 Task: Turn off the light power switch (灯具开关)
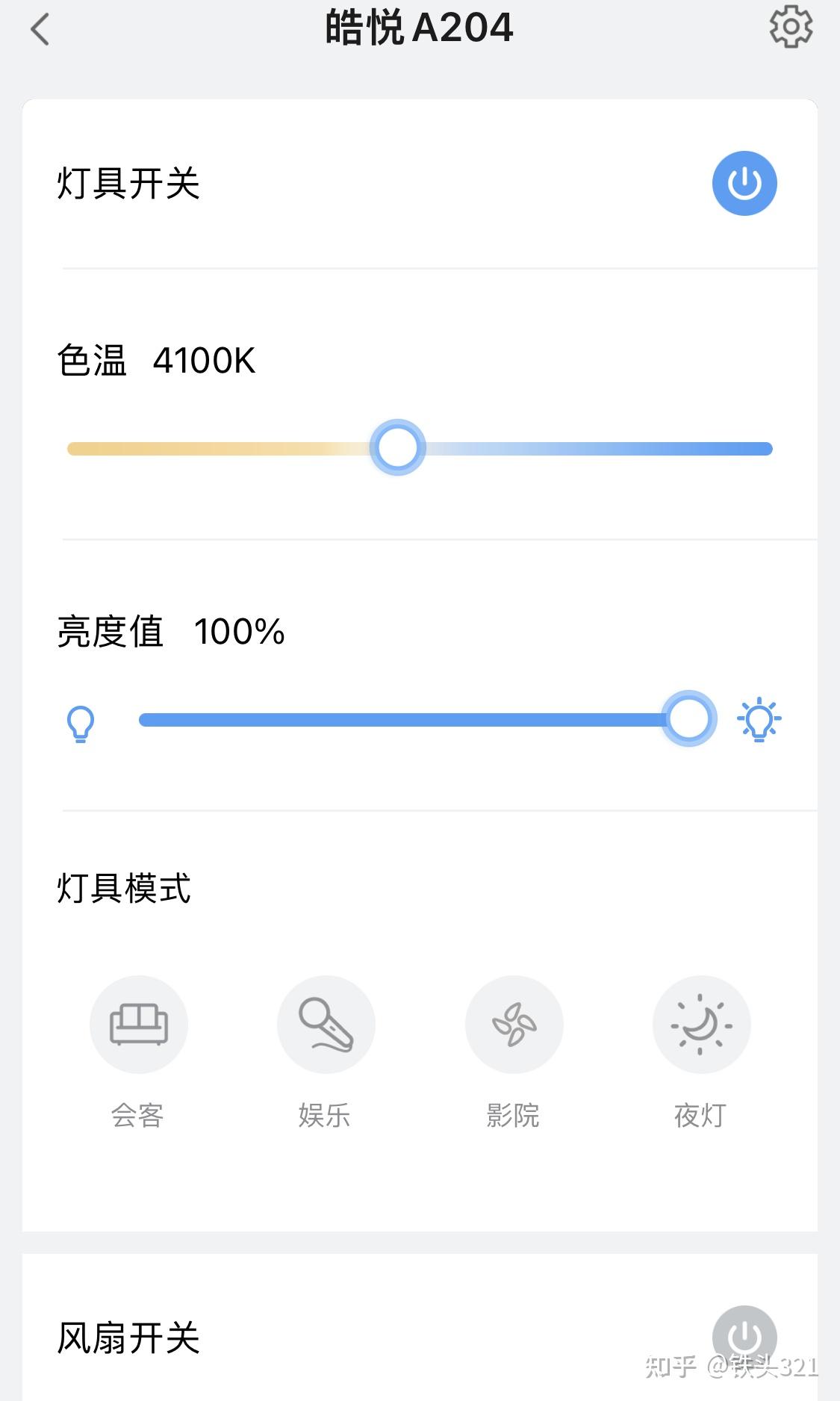(744, 184)
